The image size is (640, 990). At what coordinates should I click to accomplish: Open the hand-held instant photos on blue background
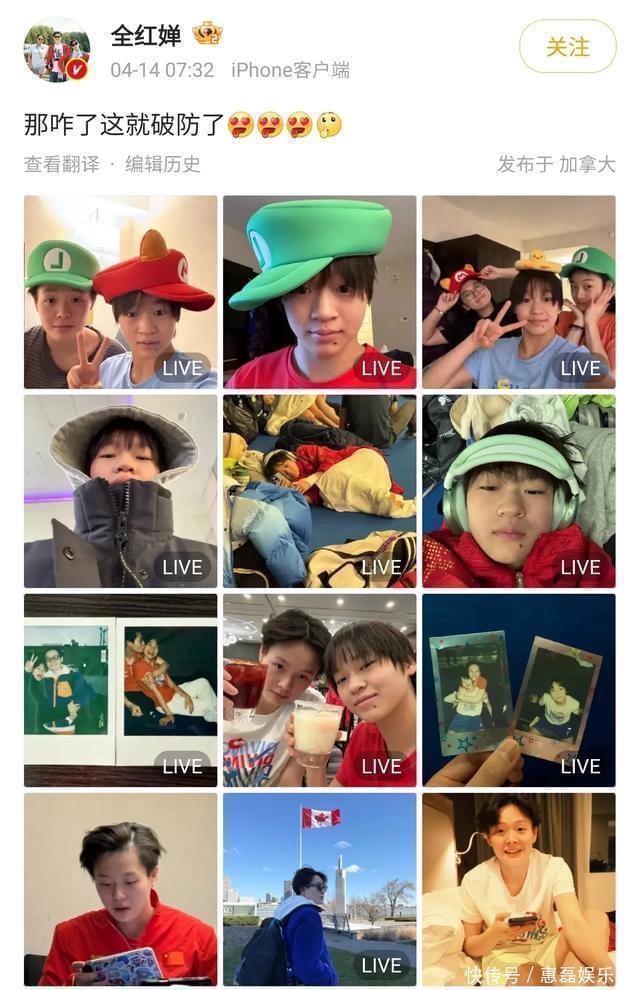518,690
